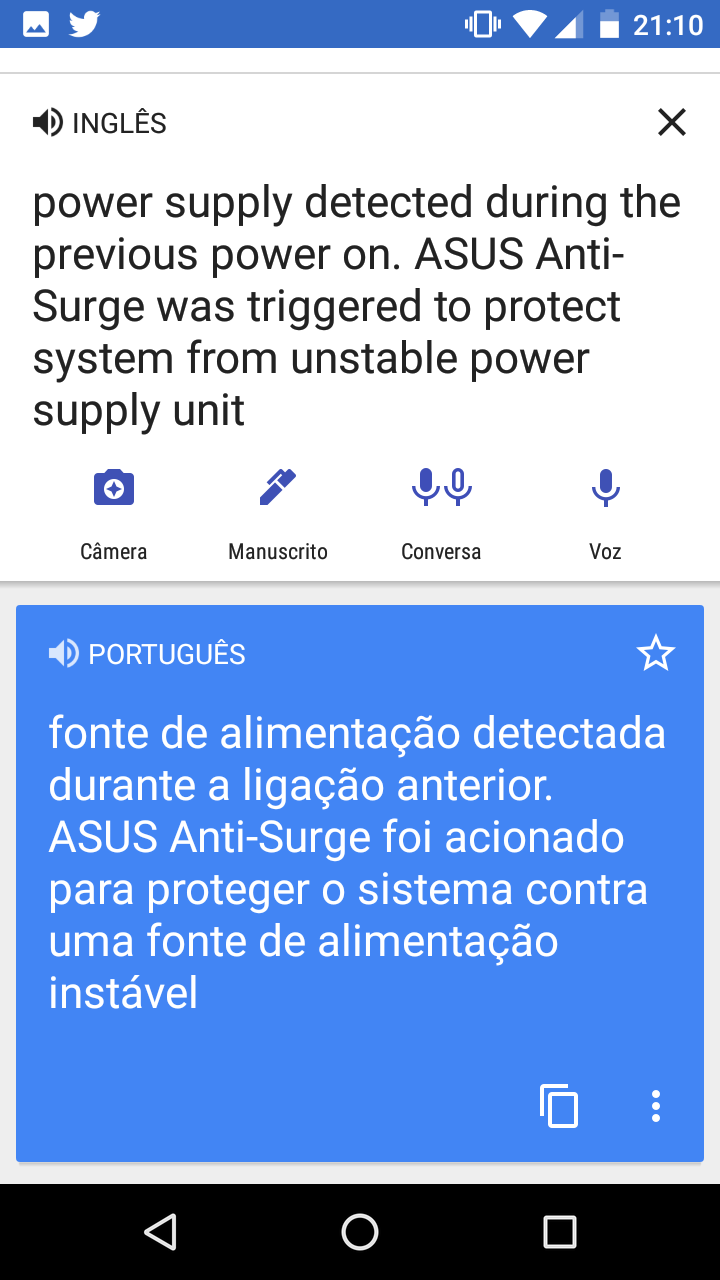Play the Portuguese translation audio

(63, 654)
